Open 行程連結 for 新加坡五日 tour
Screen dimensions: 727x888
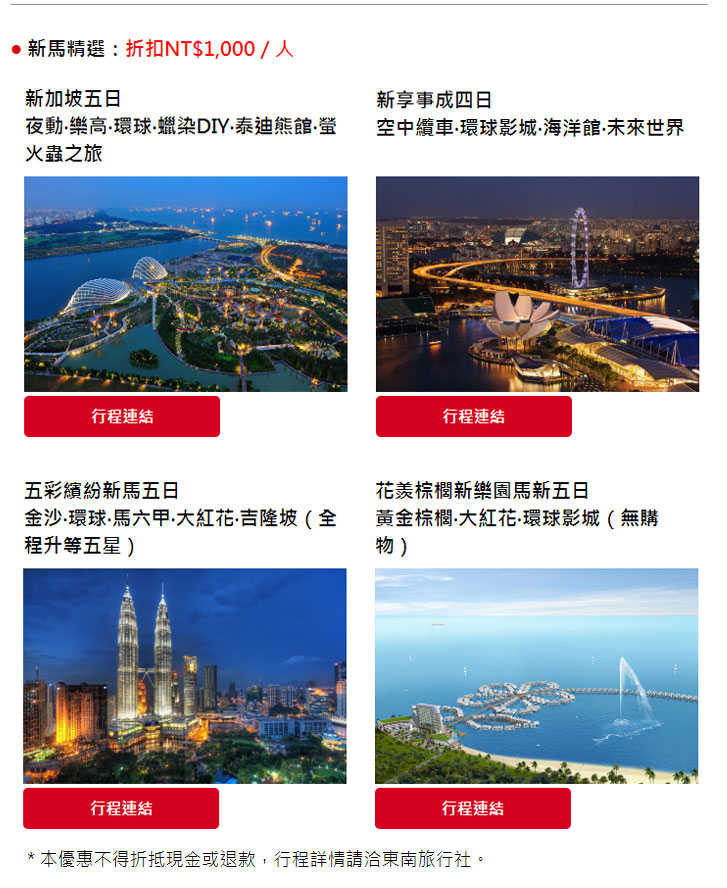pyautogui.click(x=122, y=416)
